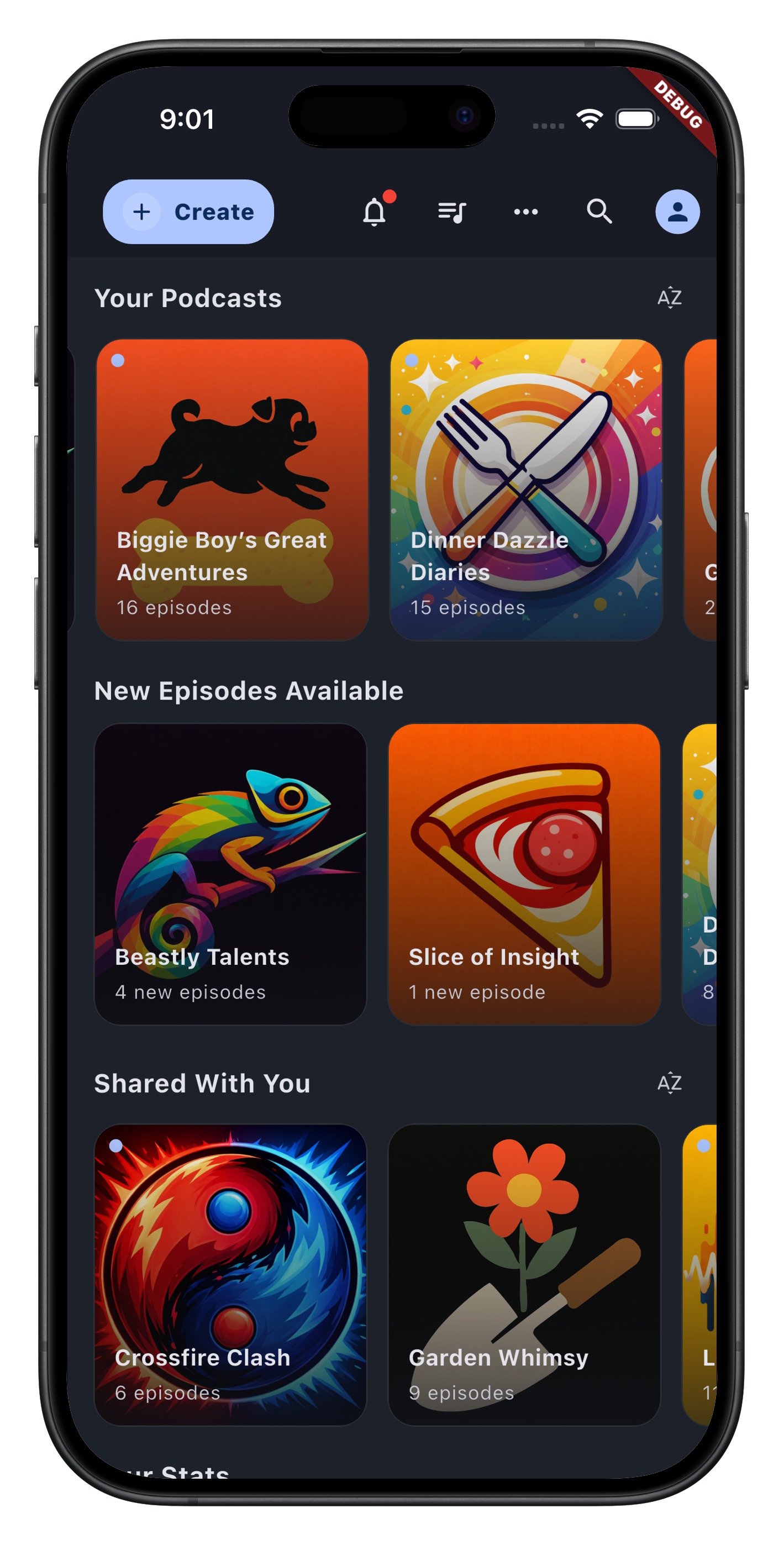Viewport: 784px width, 1545px height.
Task: Open the playback queue icon
Action: (453, 211)
